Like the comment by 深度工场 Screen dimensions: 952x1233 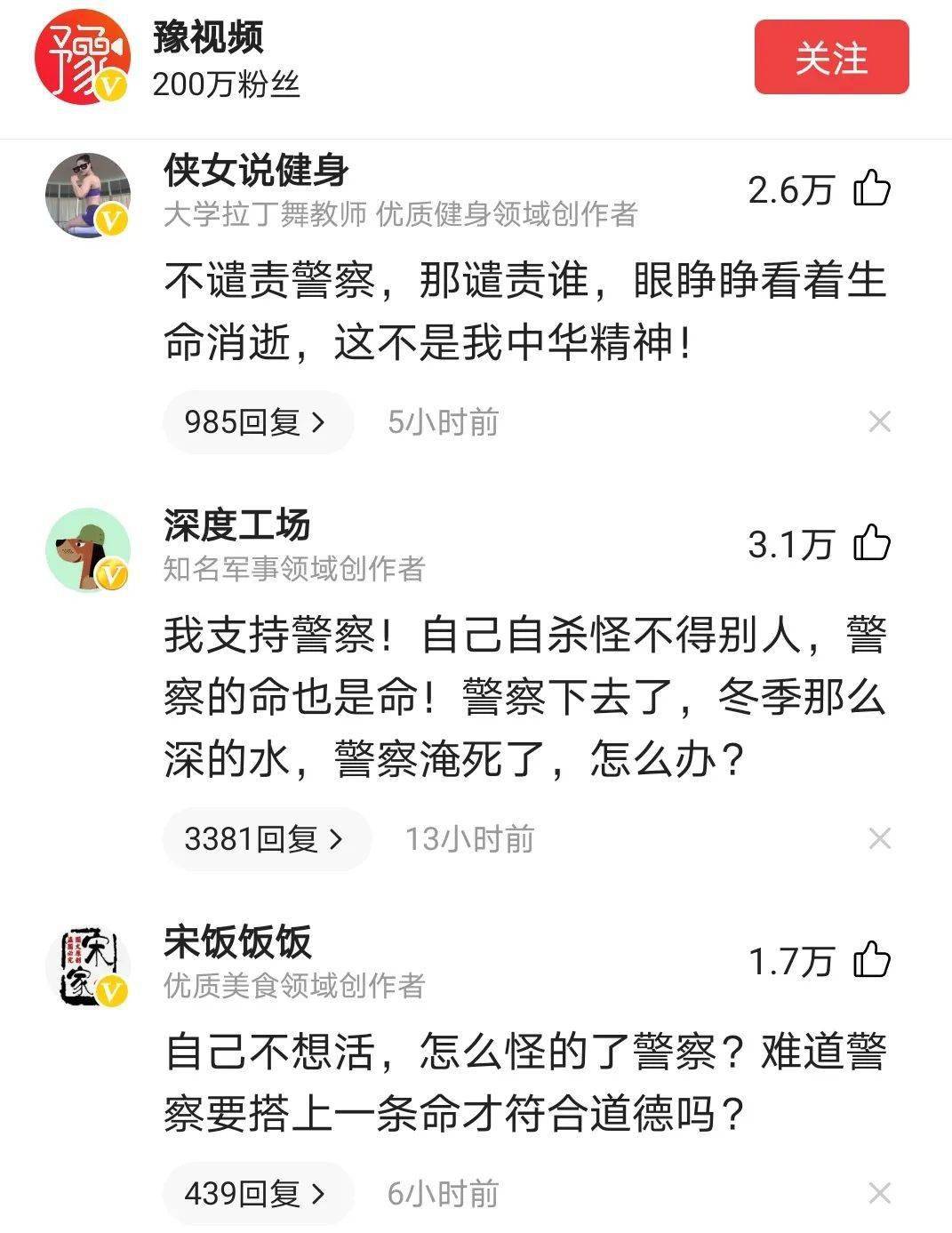871,544
